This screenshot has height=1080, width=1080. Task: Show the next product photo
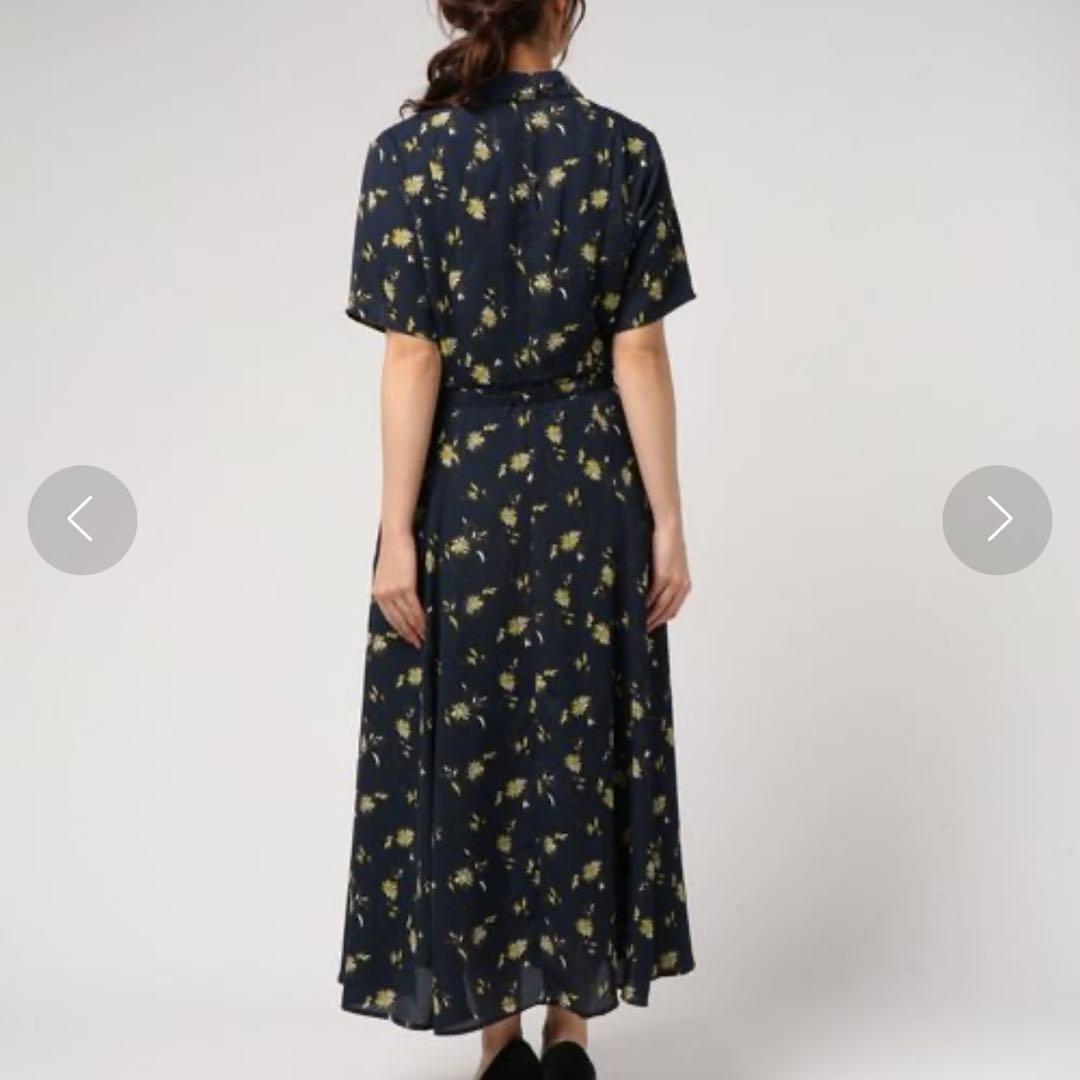tap(997, 520)
